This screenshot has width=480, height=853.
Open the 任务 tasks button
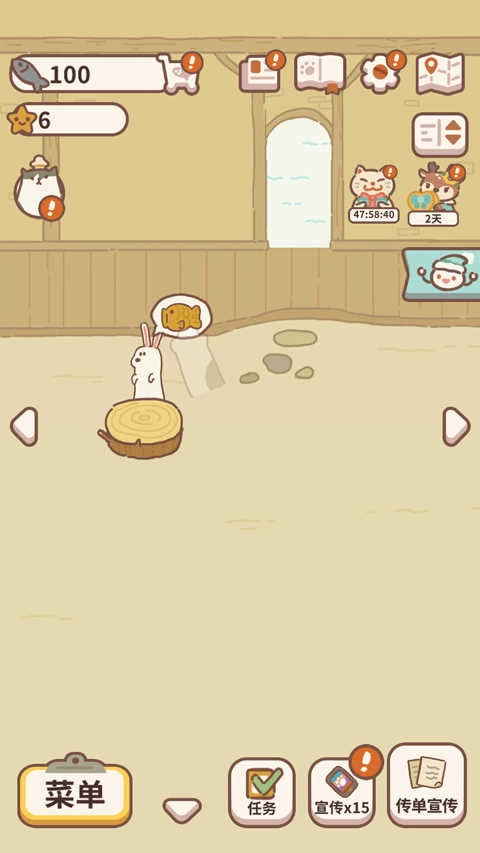click(262, 792)
